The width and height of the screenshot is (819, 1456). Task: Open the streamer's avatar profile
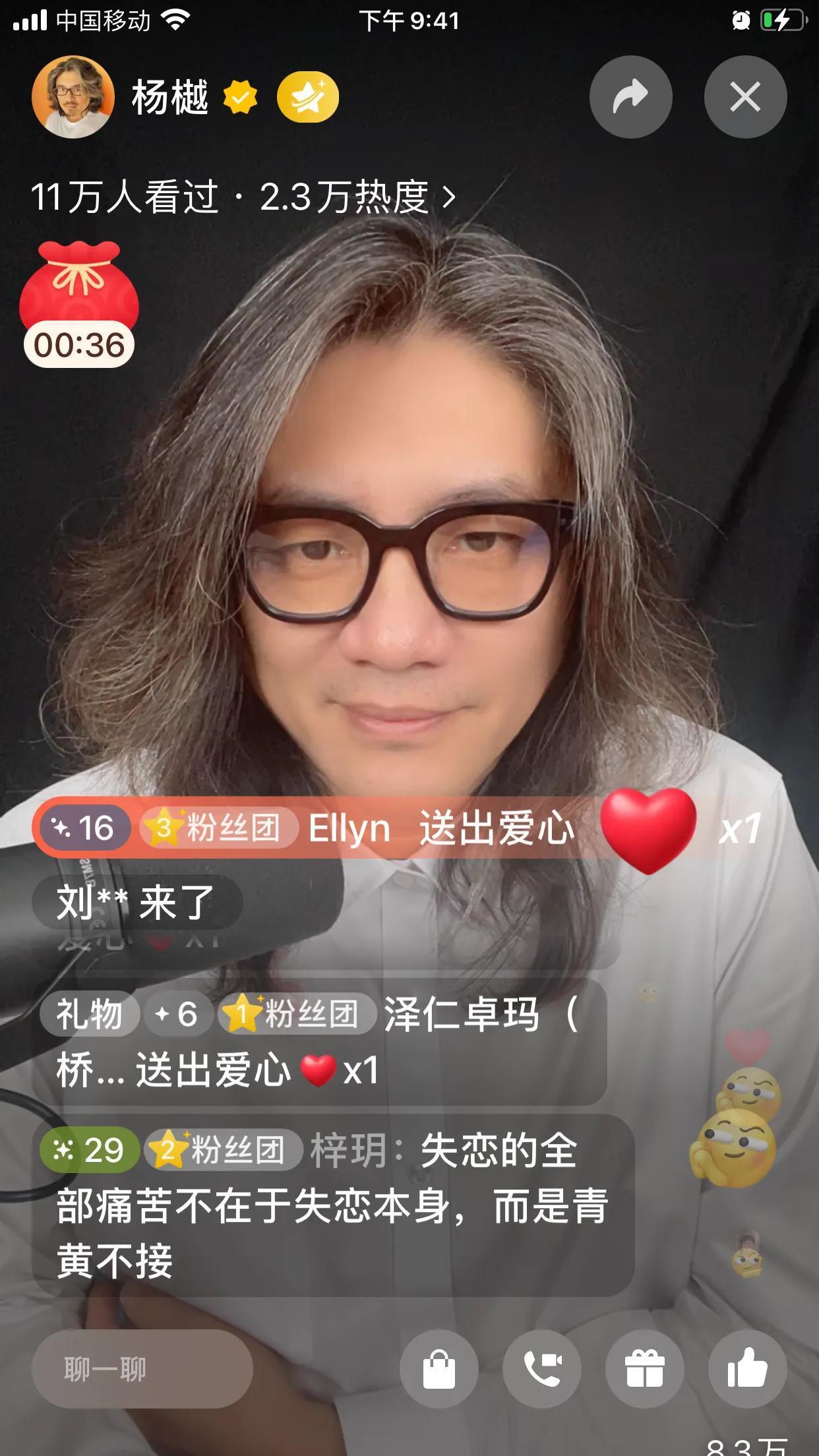[x=73, y=97]
